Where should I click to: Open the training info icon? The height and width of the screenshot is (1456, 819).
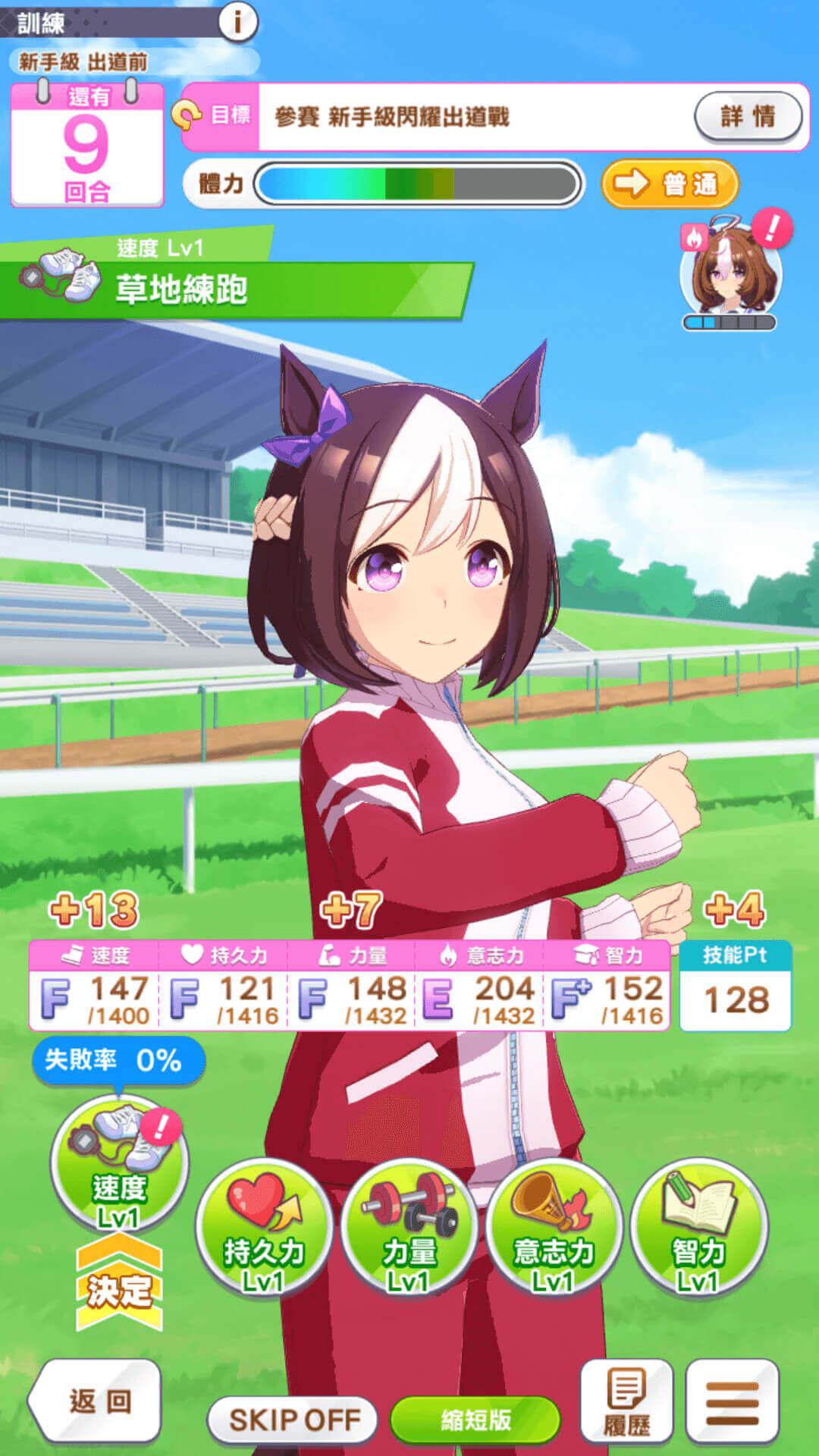(x=237, y=23)
